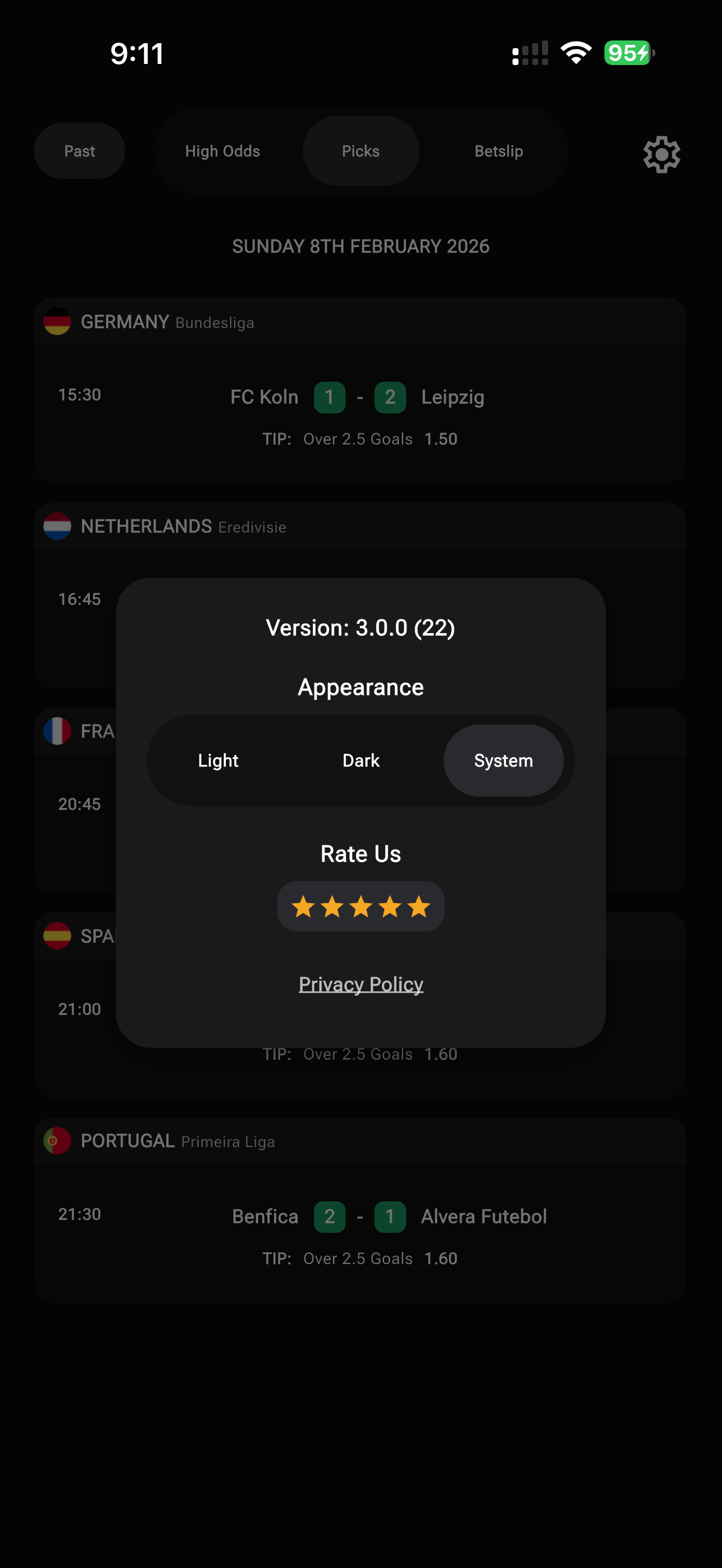Click the Netherlands flag icon
The width and height of the screenshot is (722, 1568).
[58, 526]
